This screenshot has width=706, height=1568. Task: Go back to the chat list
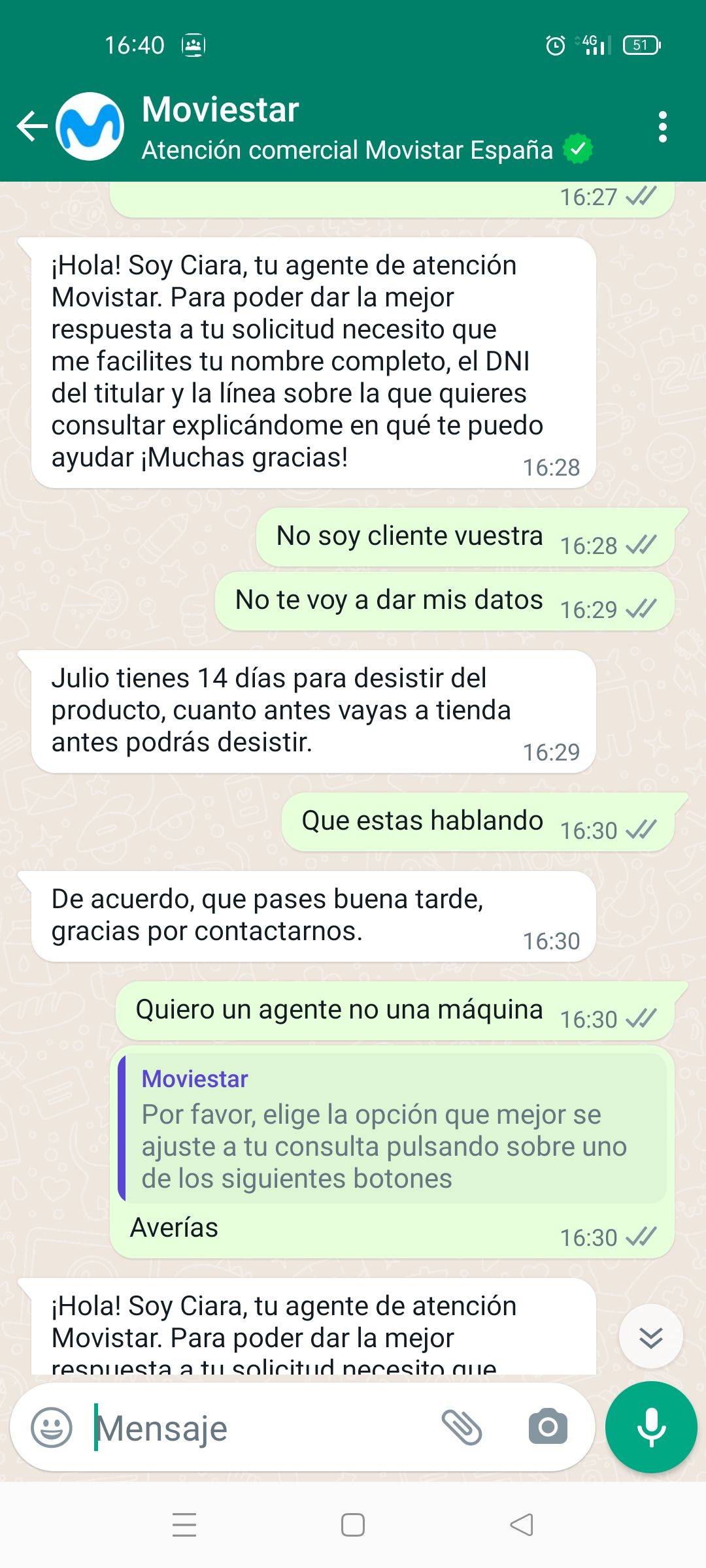pyautogui.click(x=31, y=126)
